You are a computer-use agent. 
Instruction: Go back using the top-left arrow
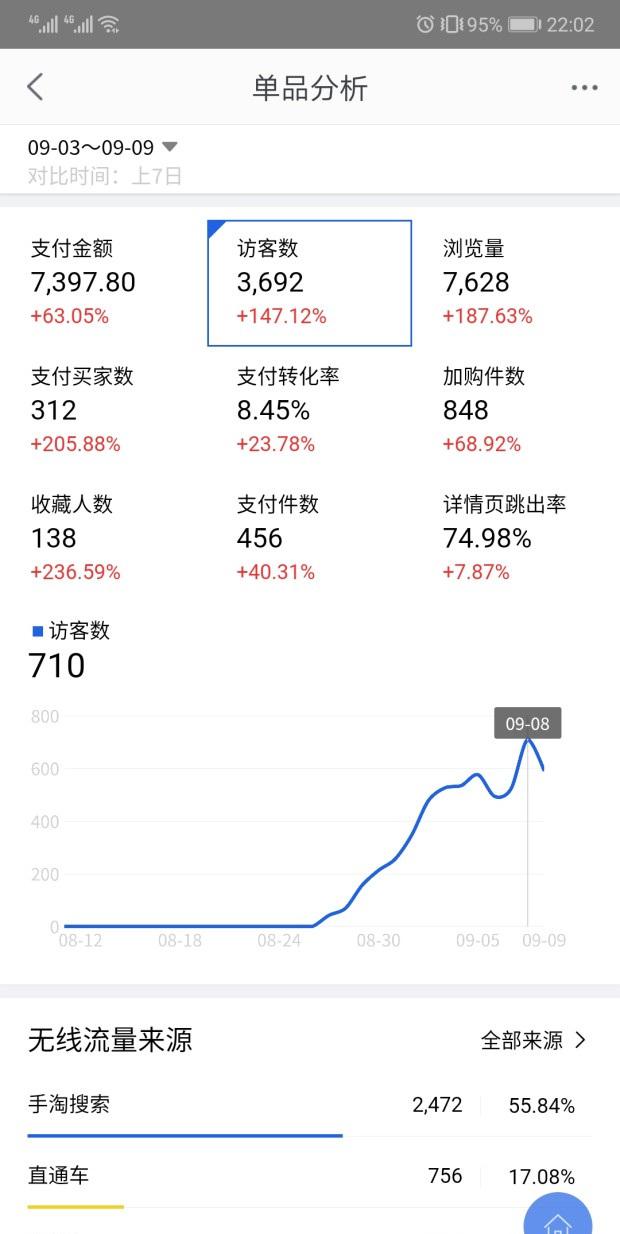click(x=35, y=87)
